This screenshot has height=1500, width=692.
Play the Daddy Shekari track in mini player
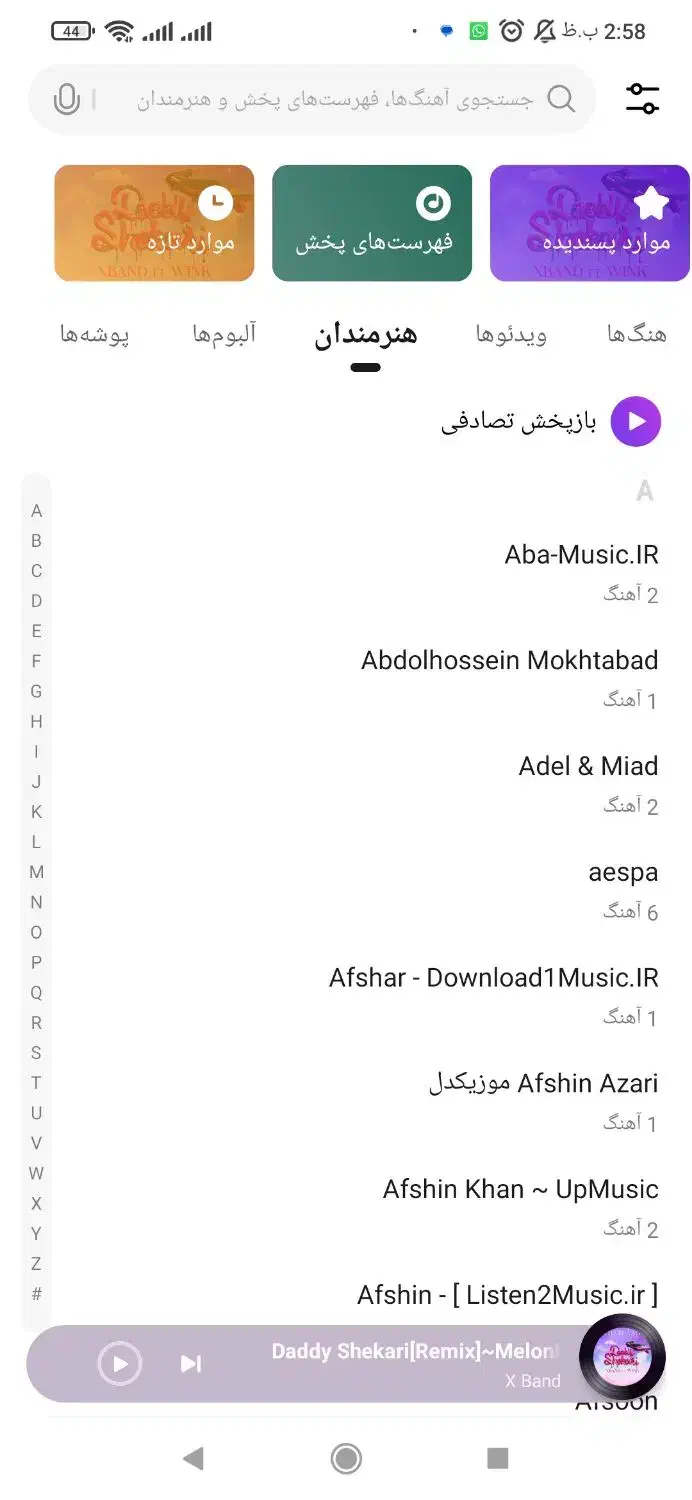click(x=120, y=1364)
